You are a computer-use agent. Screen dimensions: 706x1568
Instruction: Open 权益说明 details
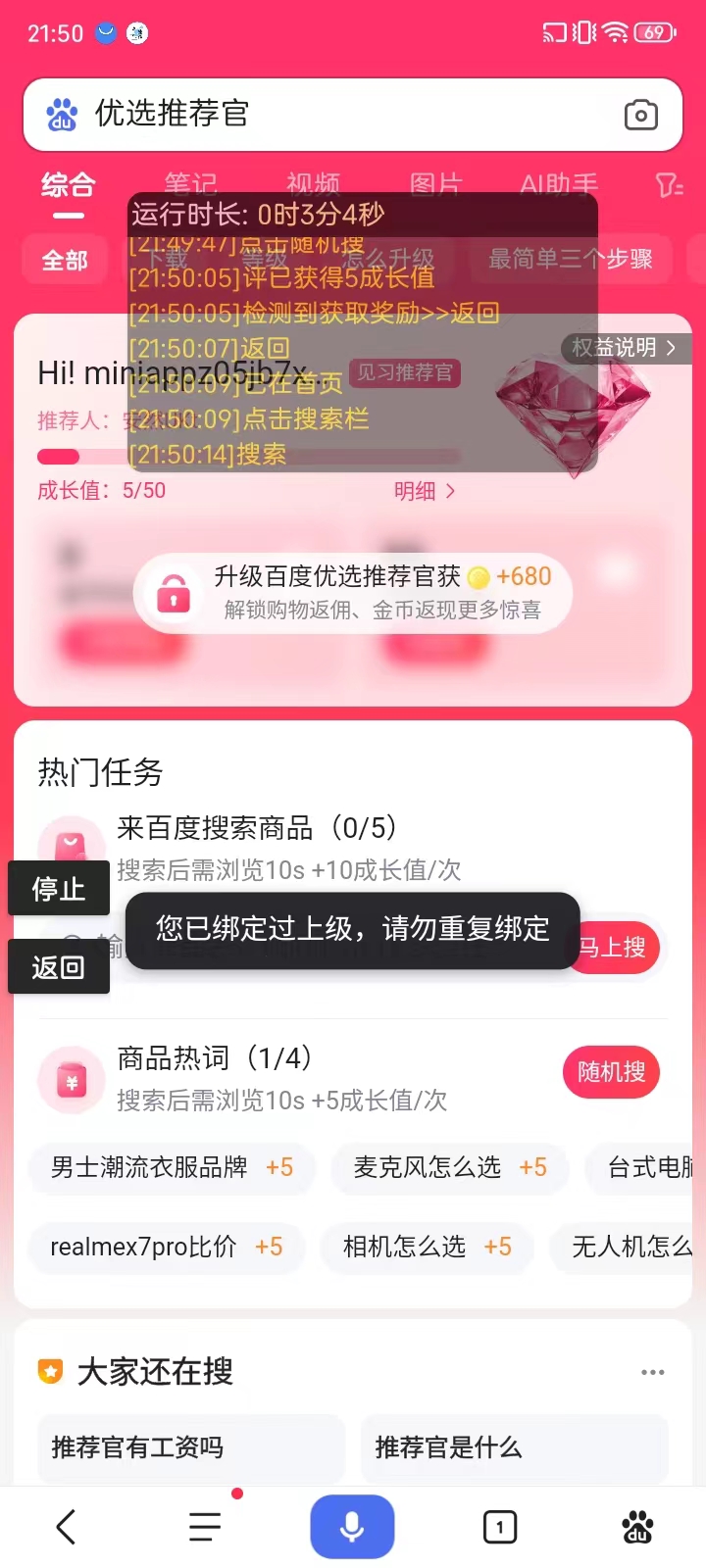click(x=625, y=348)
